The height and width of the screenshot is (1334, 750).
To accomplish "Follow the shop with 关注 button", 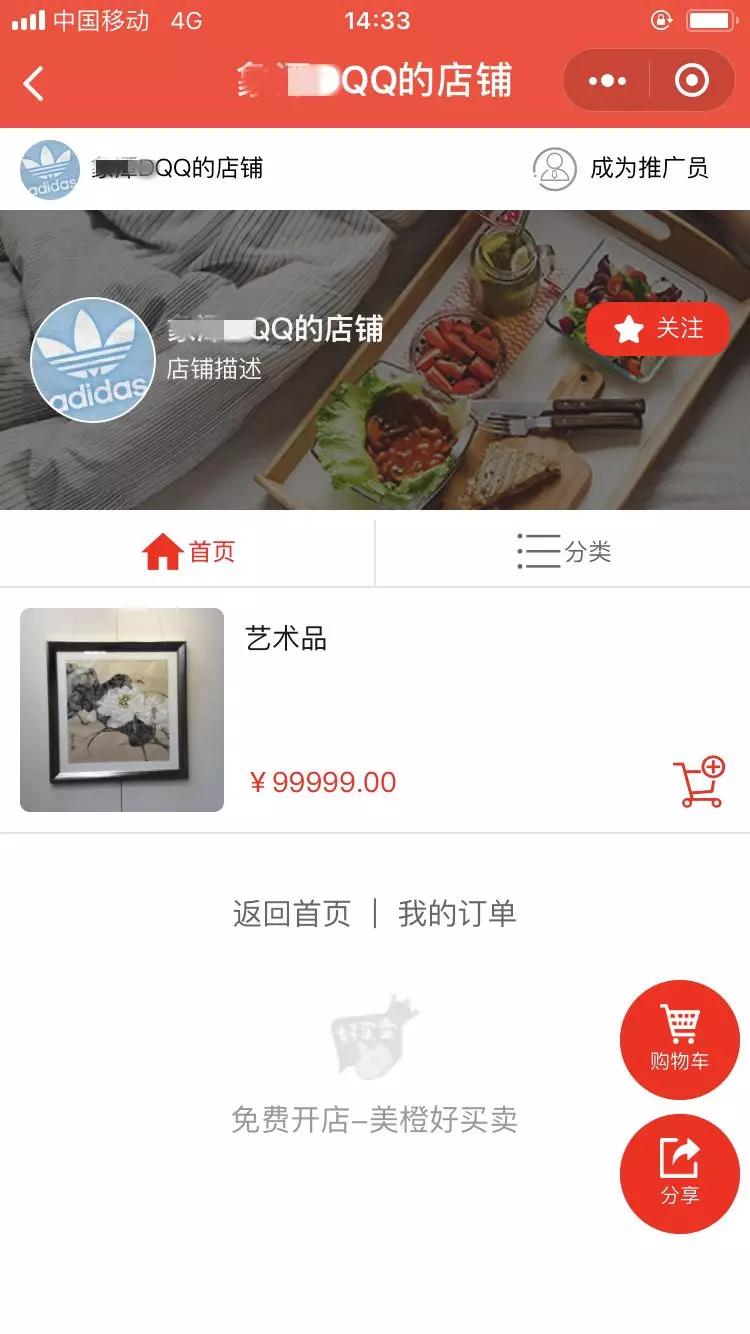I will tap(658, 329).
